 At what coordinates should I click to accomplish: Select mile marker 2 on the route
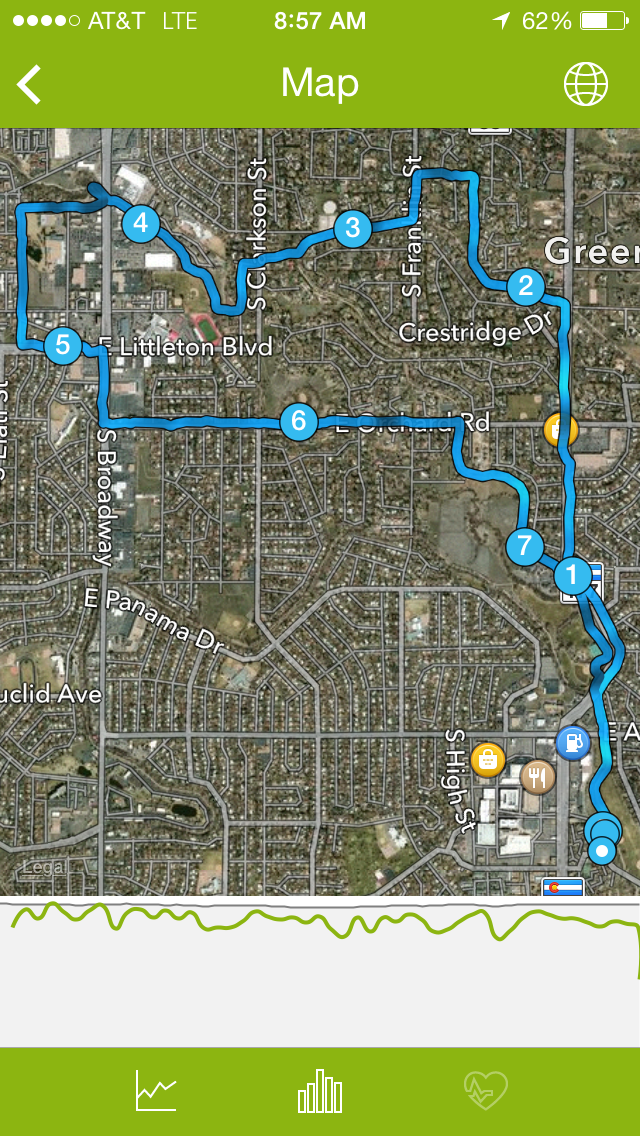click(x=525, y=287)
